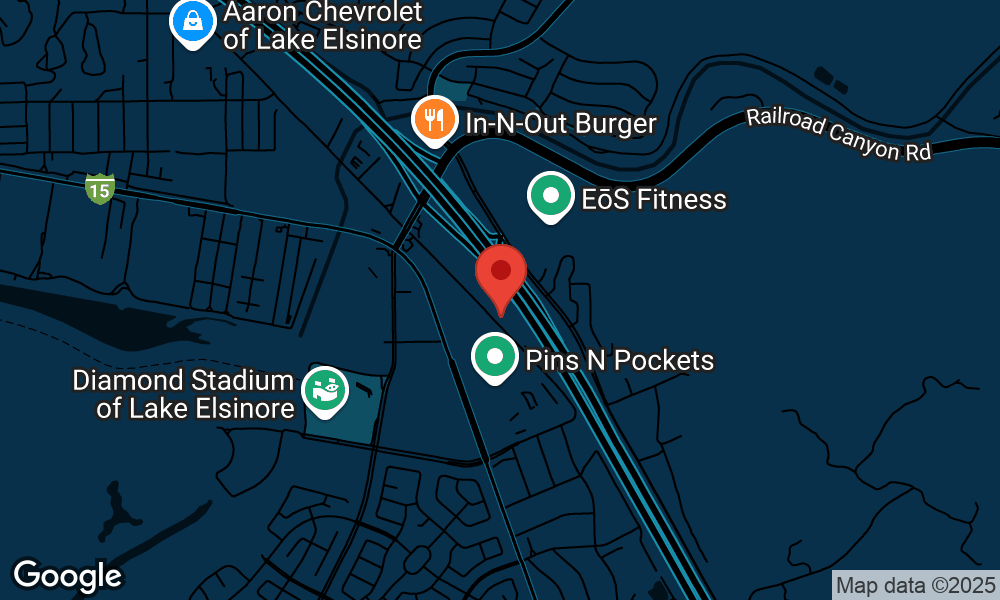The width and height of the screenshot is (1000, 600).
Task: Select Diamond Stadium of Lake Elsinore marker
Action: point(324,389)
